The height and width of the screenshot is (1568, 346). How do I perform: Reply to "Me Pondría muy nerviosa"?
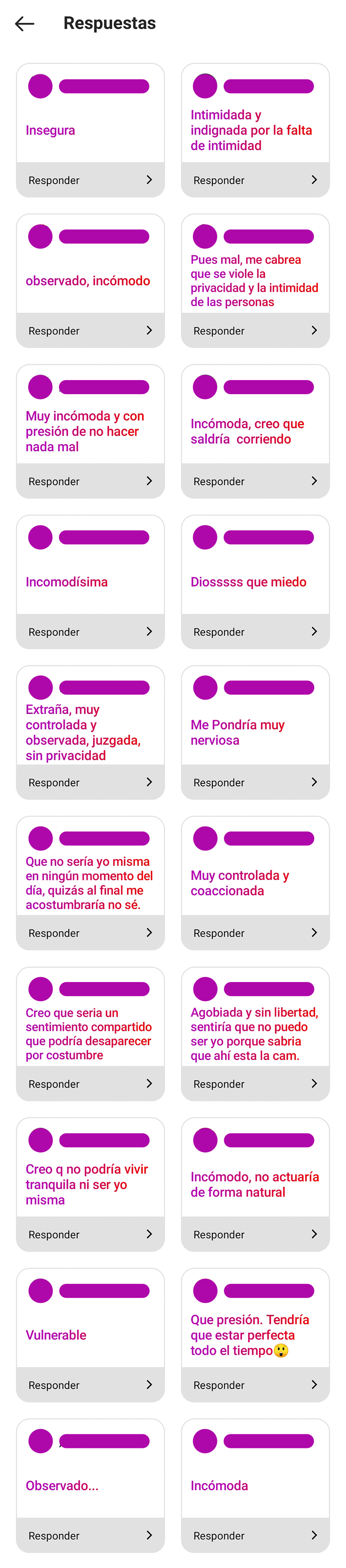[x=255, y=782]
